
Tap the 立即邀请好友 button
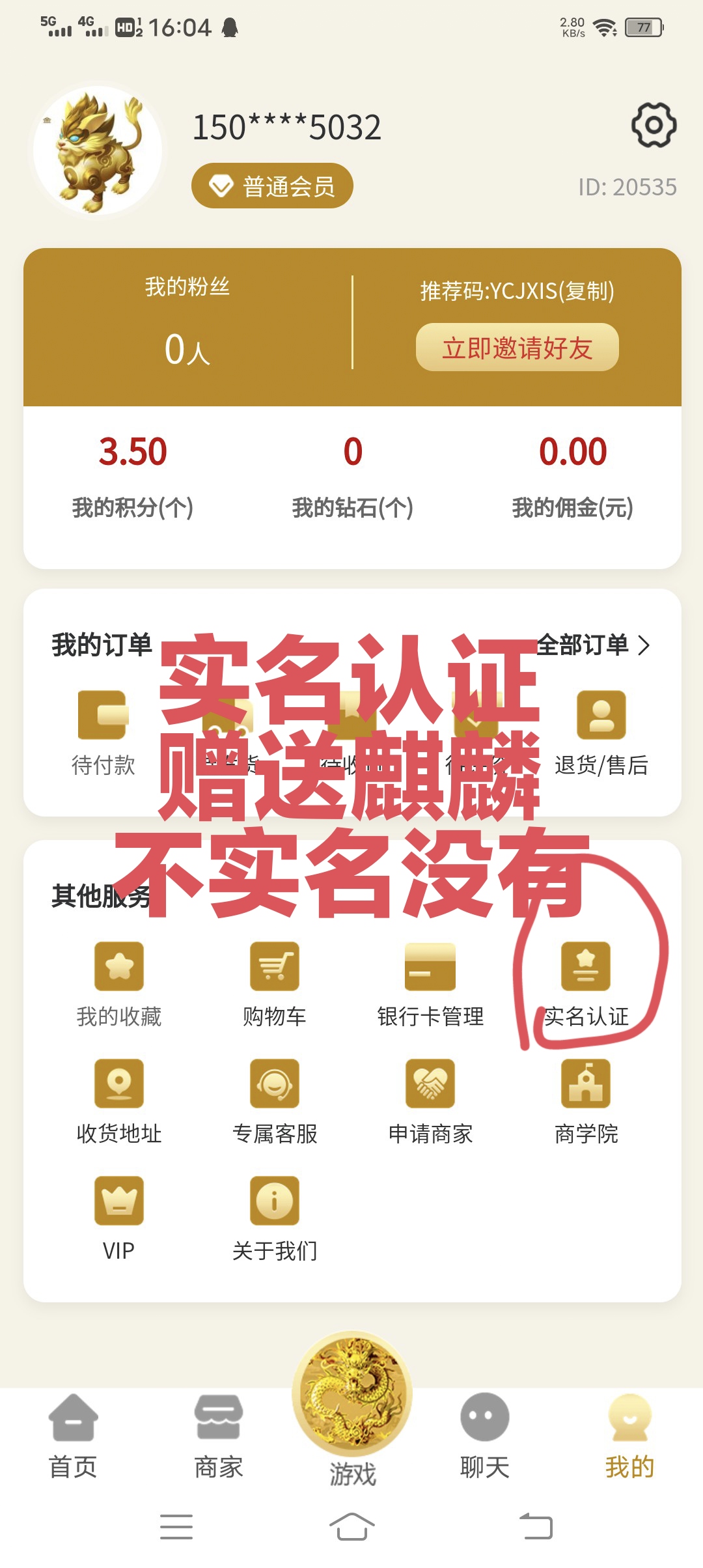click(517, 348)
